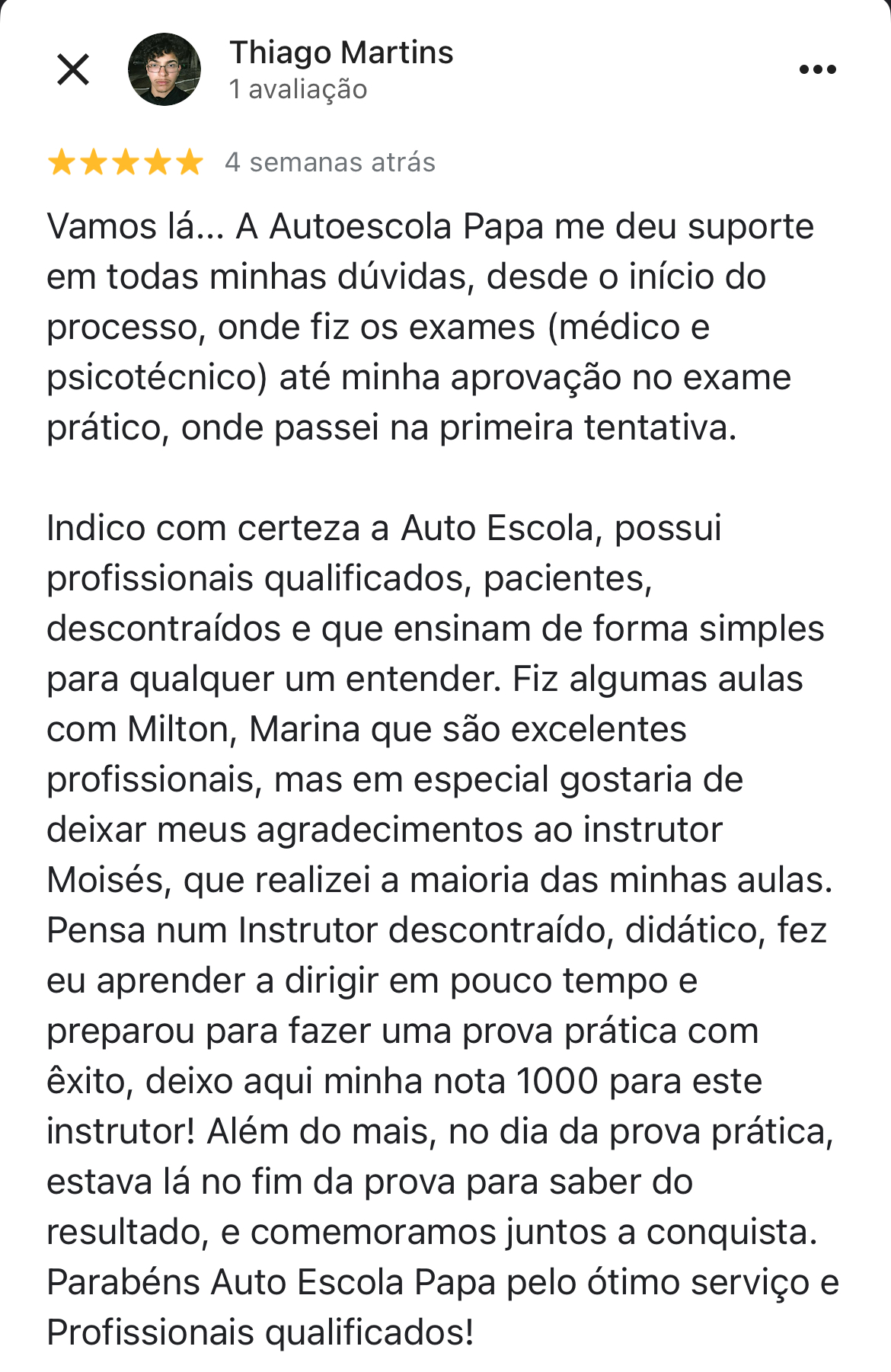Screen dimensions: 891x1372
Task: Tap the reviewer name Thiago Martins
Action: 341,53
